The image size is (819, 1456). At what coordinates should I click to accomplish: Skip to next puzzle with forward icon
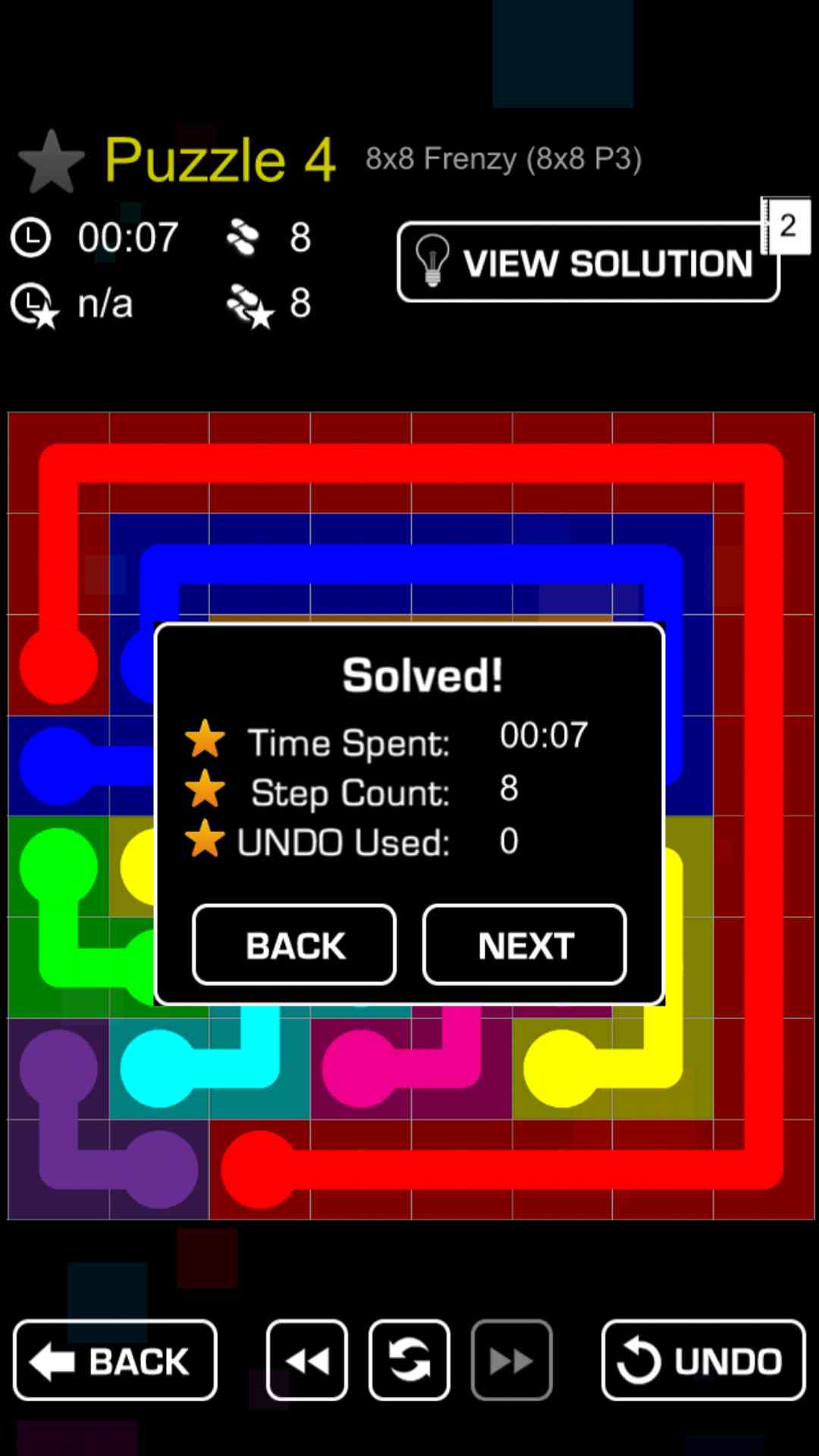511,1360
